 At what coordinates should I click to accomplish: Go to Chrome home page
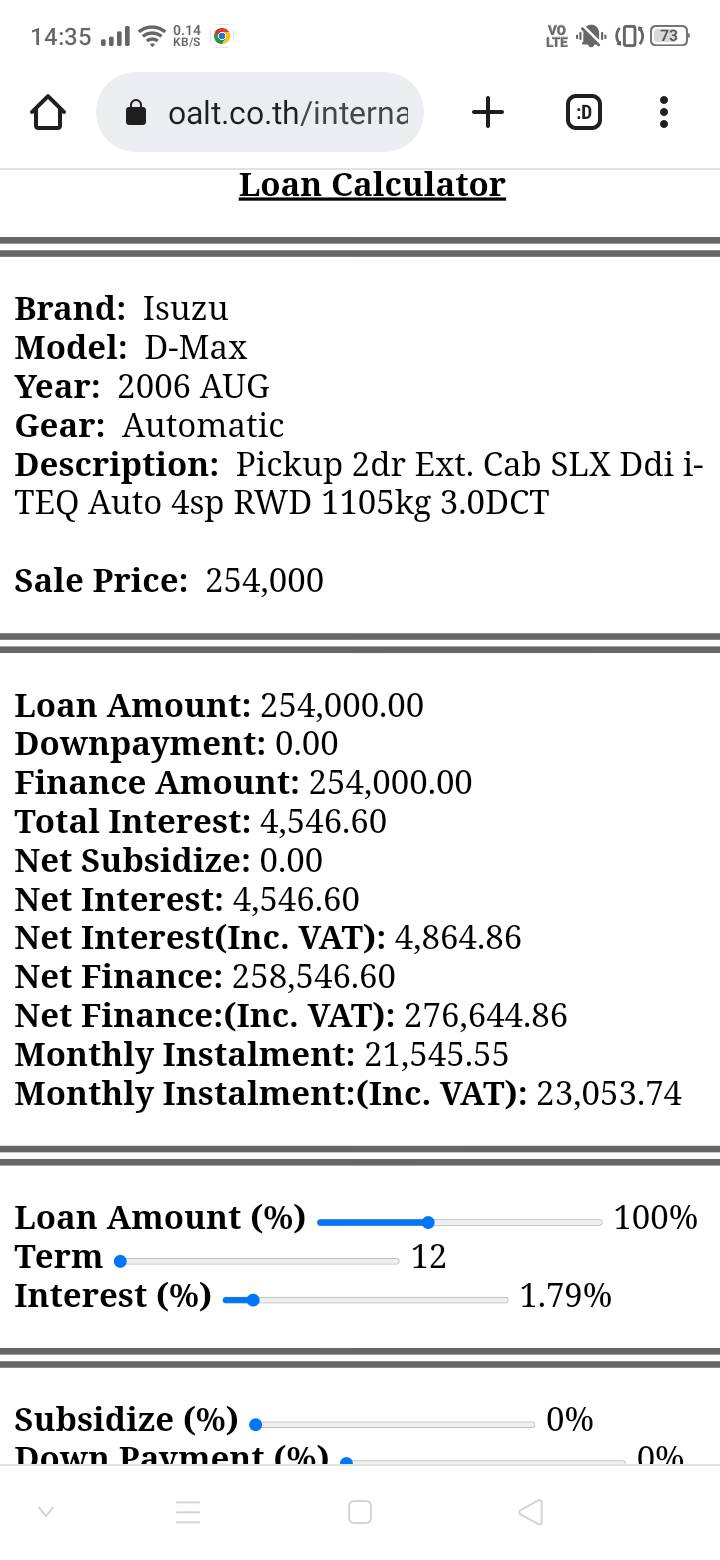pyautogui.click(x=48, y=113)
